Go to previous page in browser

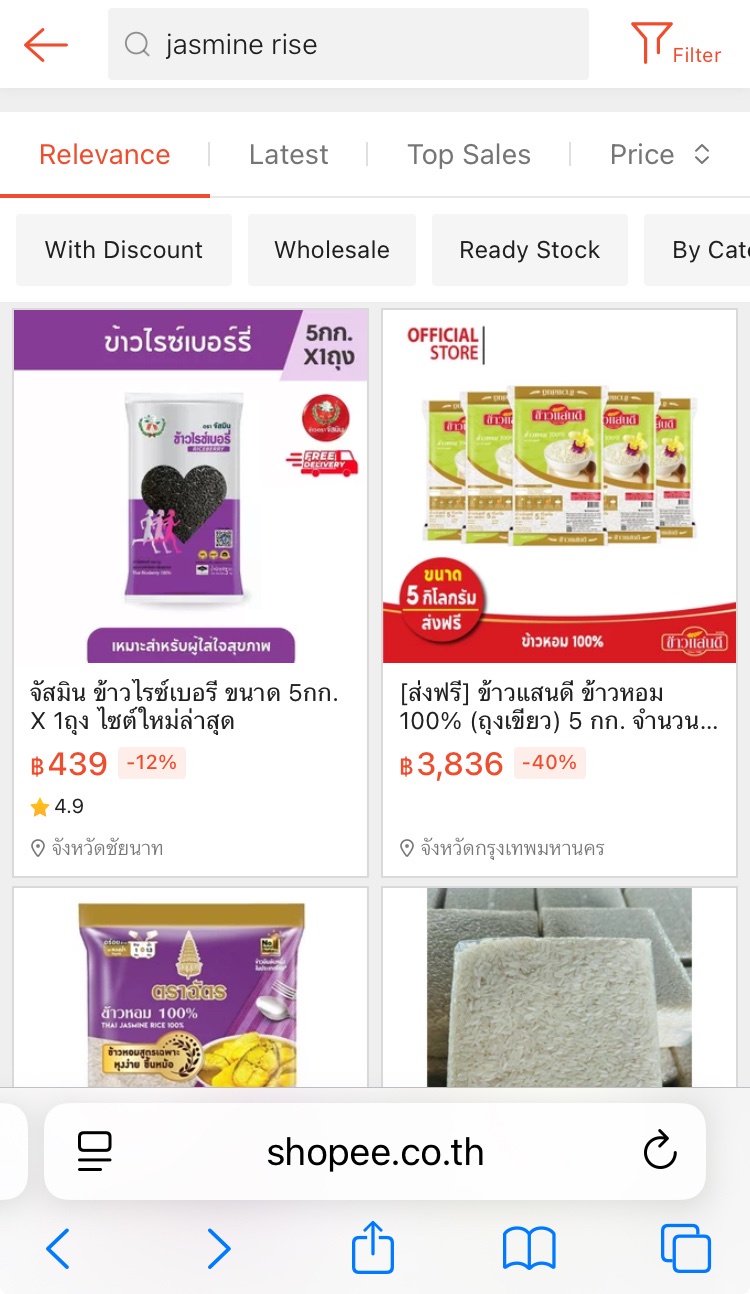coord(58,1249)
